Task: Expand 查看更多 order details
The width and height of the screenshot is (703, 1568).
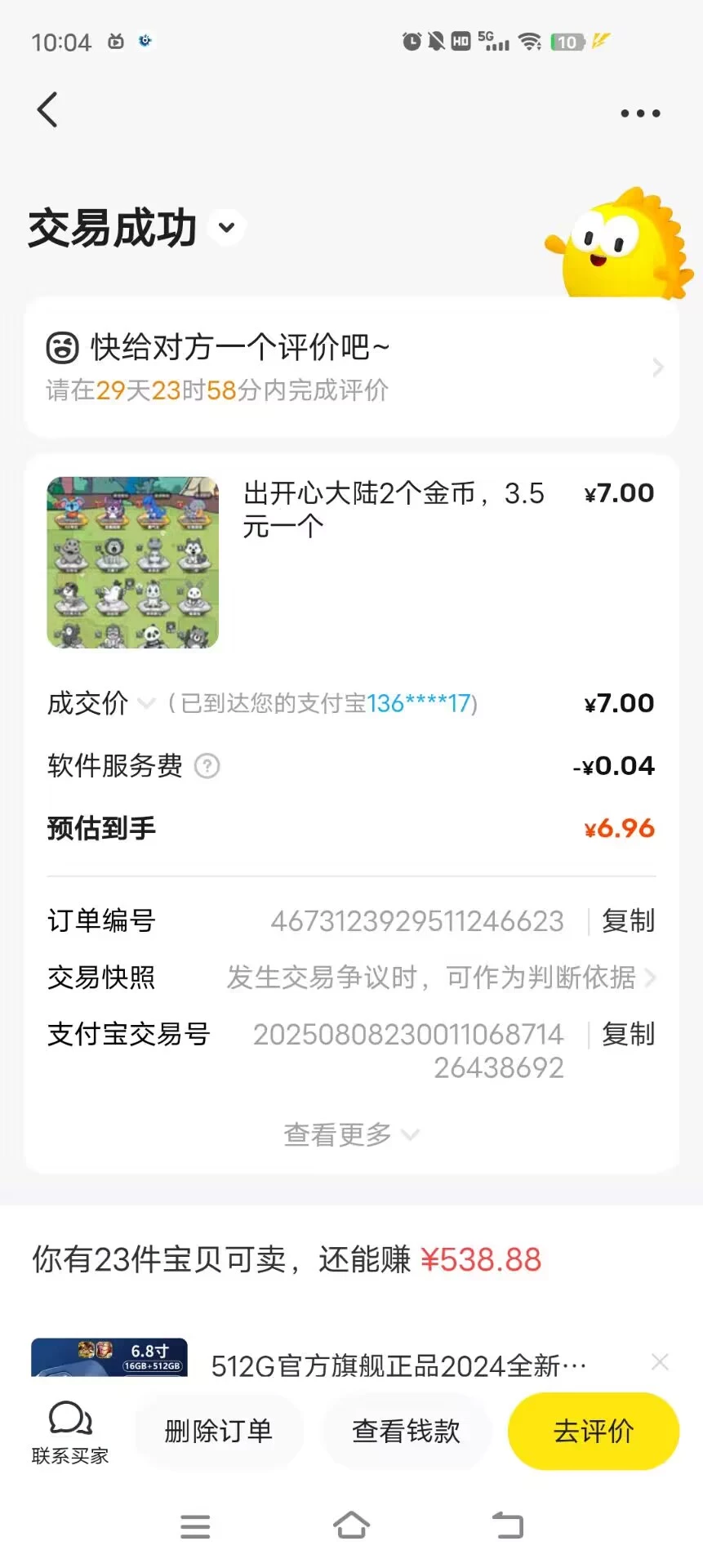Action: click(x=351, y=1134)
